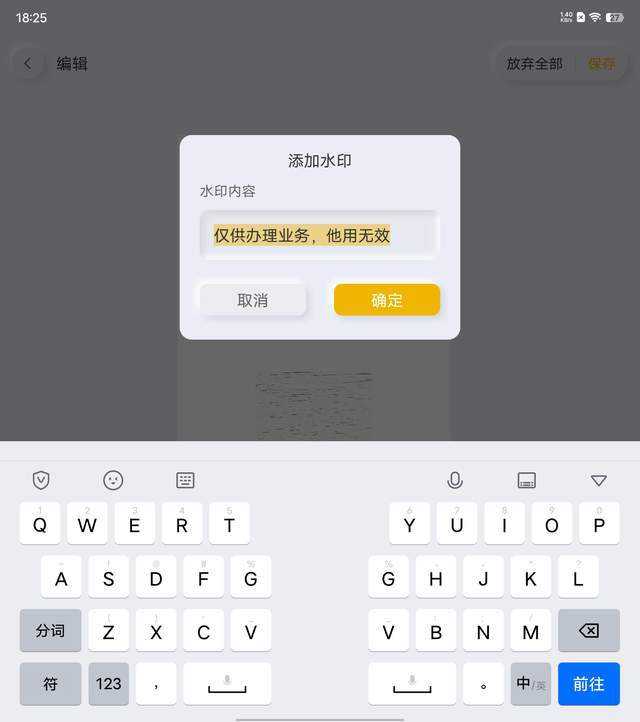
Task: Go back with the top-left arrow
Action: [x=28, y=63]
